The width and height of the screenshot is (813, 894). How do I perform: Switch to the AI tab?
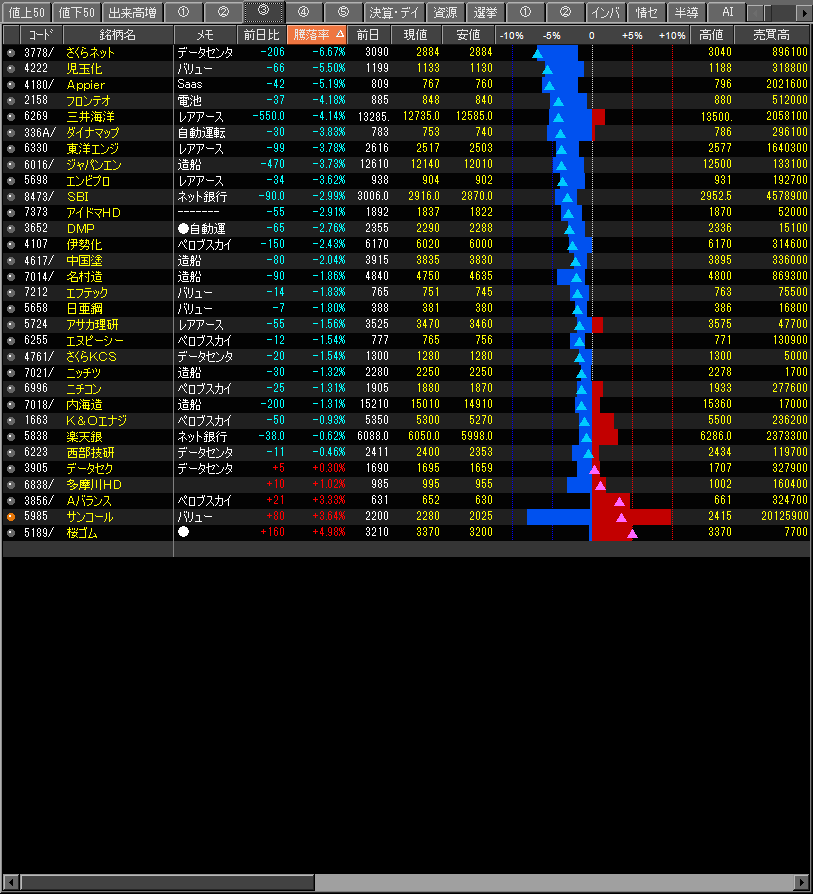[727, 13]
